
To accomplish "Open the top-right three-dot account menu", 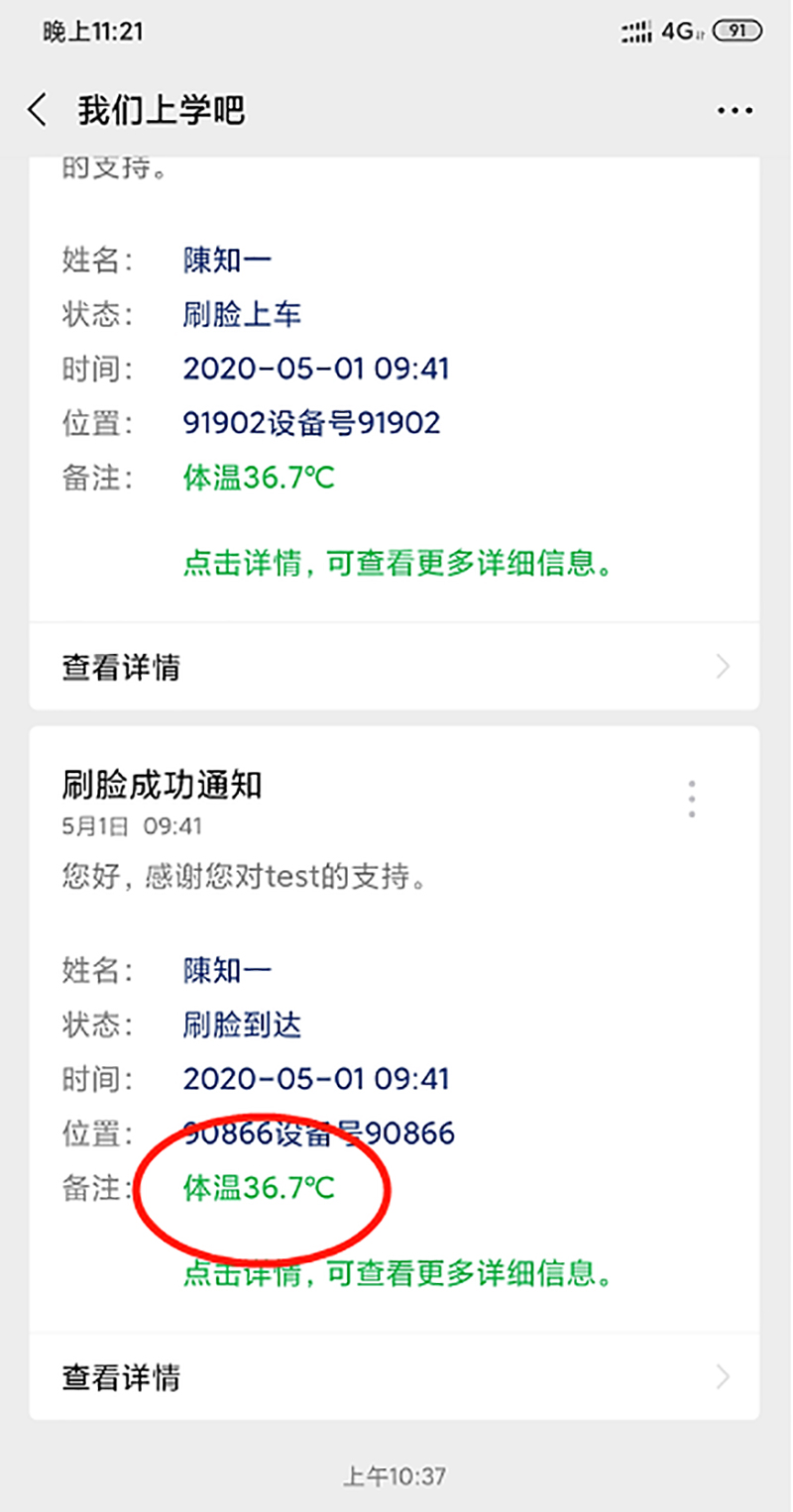I will [x=735, y=111].
